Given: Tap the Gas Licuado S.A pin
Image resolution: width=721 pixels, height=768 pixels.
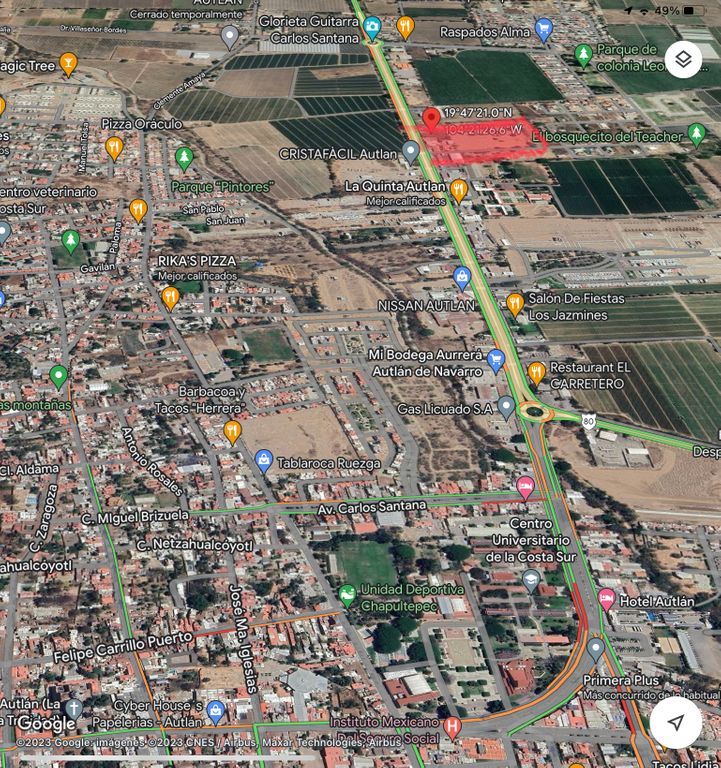Looking at the screenshot, I should click(506, 408).
